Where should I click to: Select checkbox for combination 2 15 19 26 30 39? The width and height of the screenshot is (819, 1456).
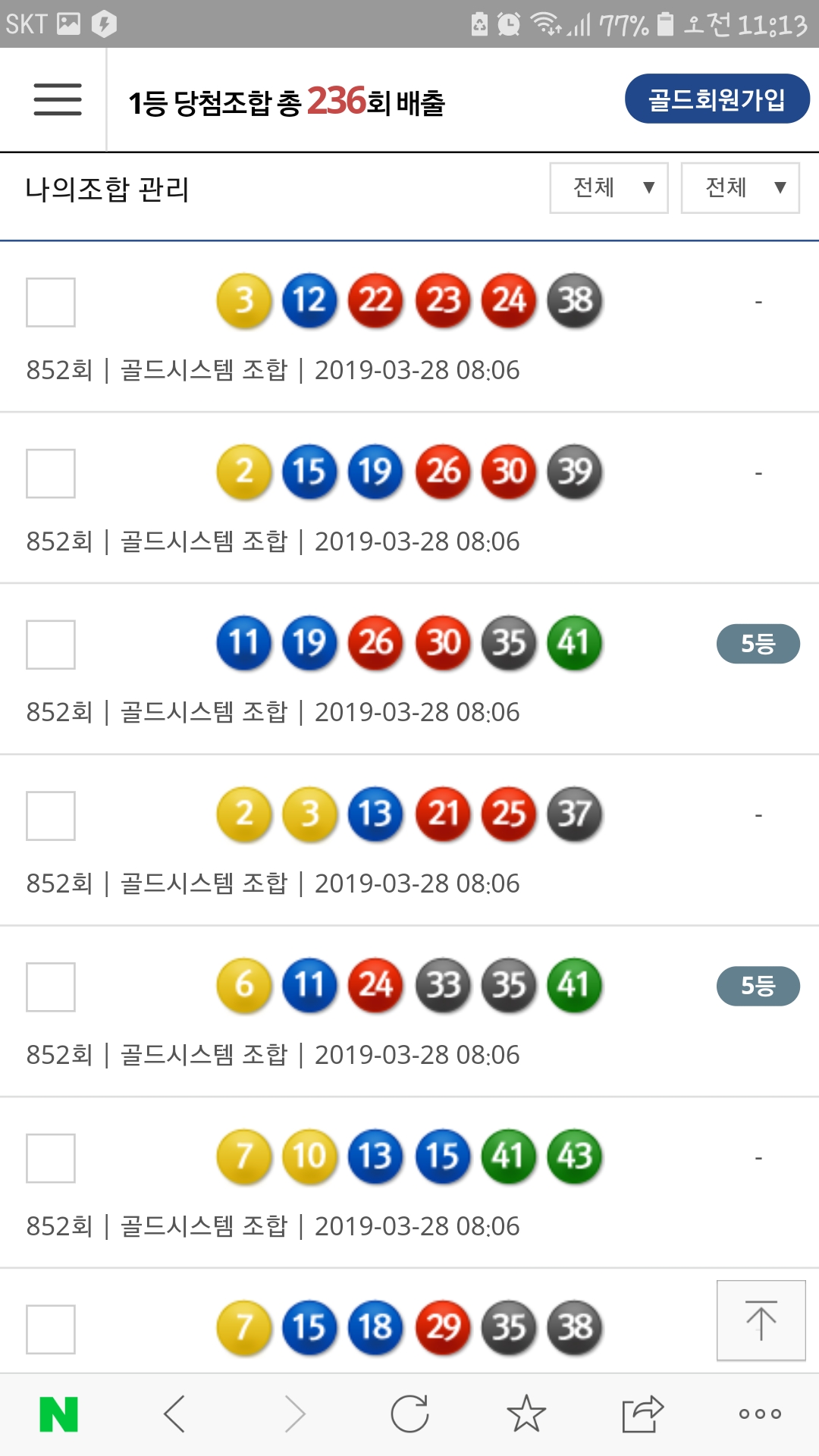click(x=51, y=473)
